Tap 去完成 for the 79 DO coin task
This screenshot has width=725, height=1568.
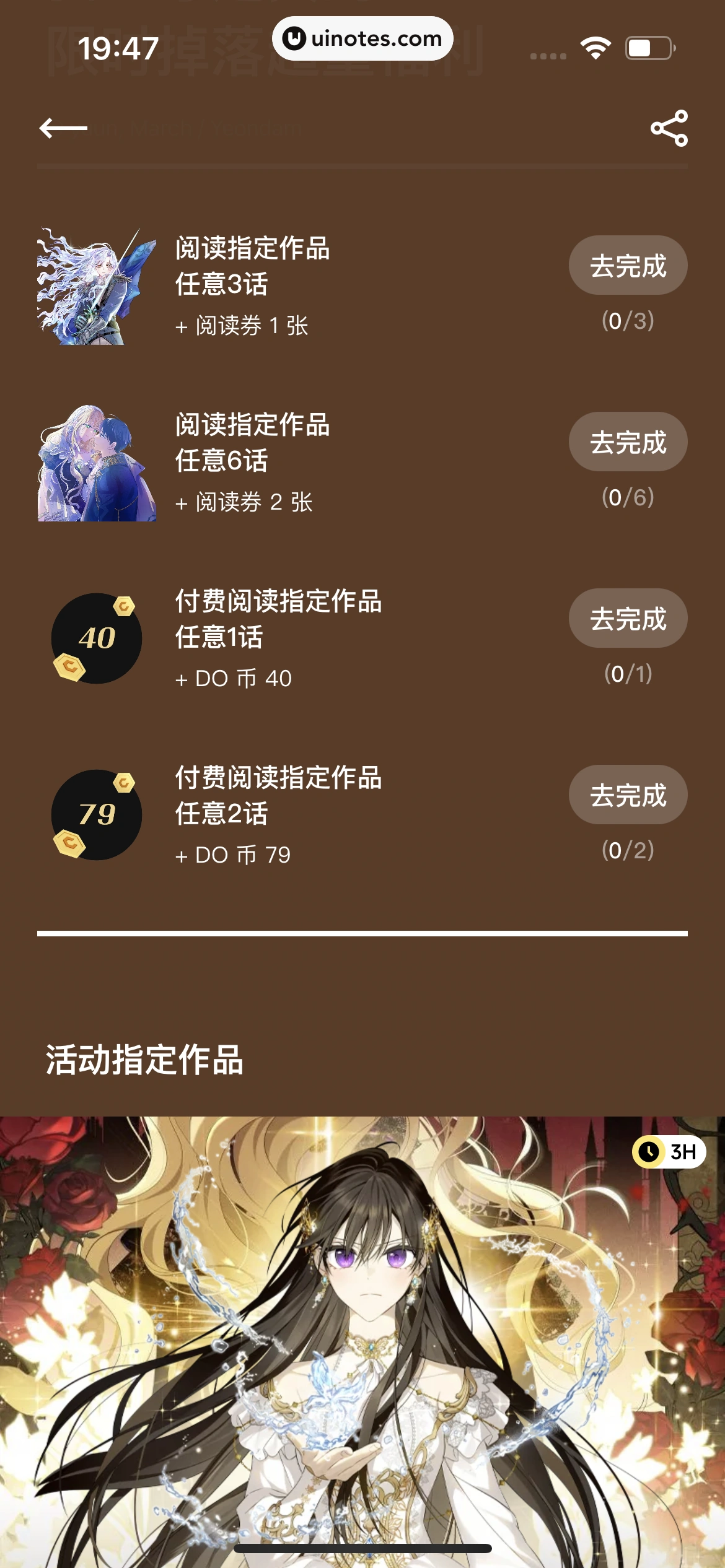[x=628, y=795]
